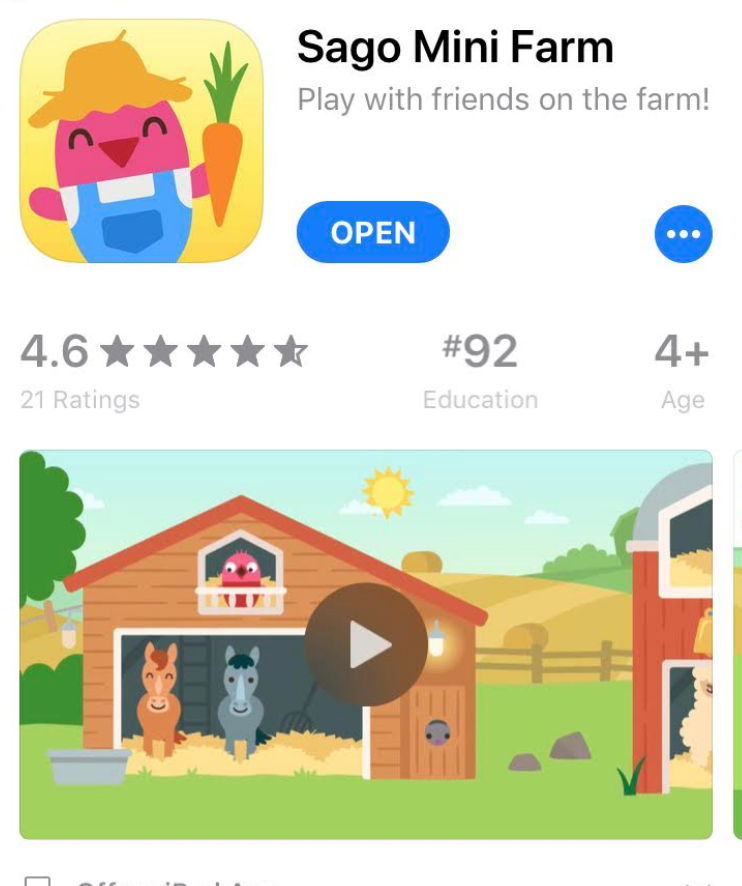
Task: Open the more options ellipsis button
Action: [683, 234]
